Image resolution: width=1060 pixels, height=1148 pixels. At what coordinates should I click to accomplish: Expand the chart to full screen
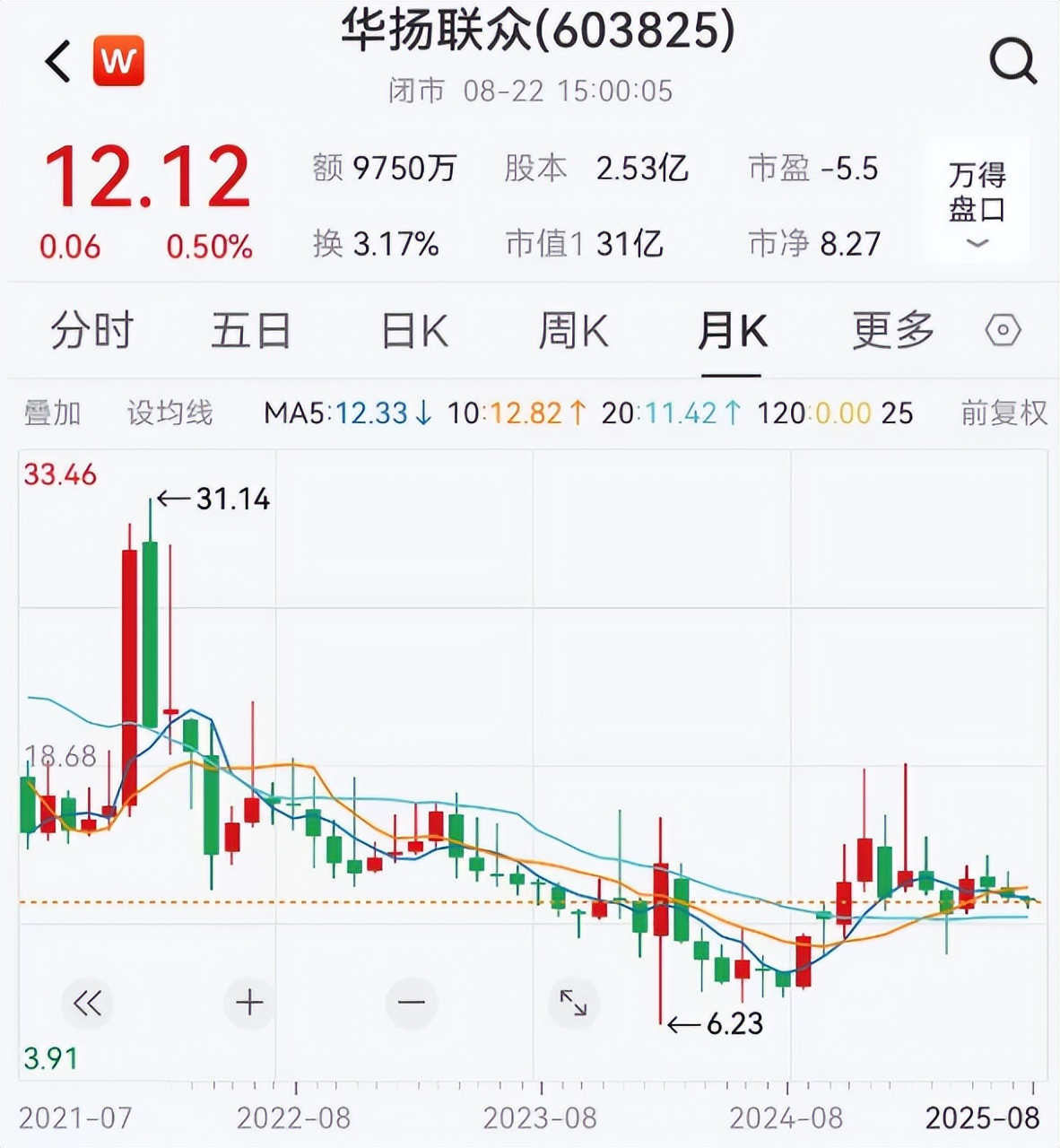click(x=573, y=1002)
